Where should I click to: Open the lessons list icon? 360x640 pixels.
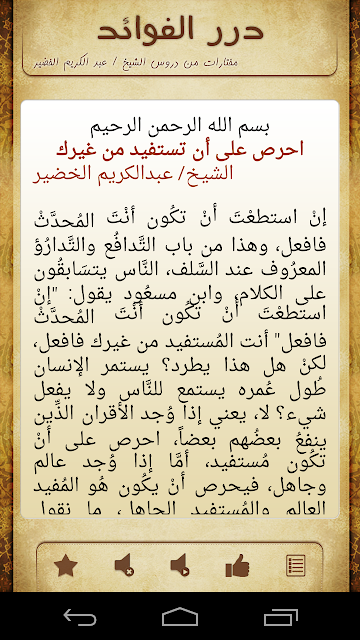(x=295, y=565)
